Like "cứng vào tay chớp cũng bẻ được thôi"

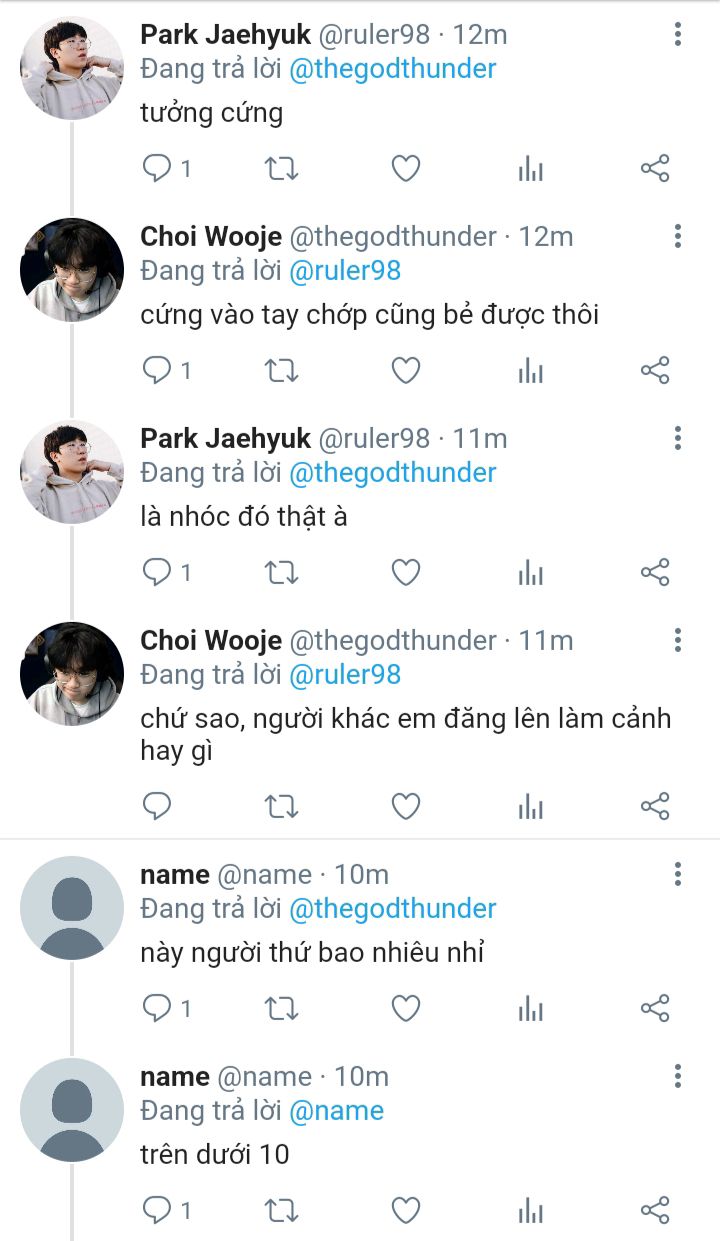click(405, 371)
